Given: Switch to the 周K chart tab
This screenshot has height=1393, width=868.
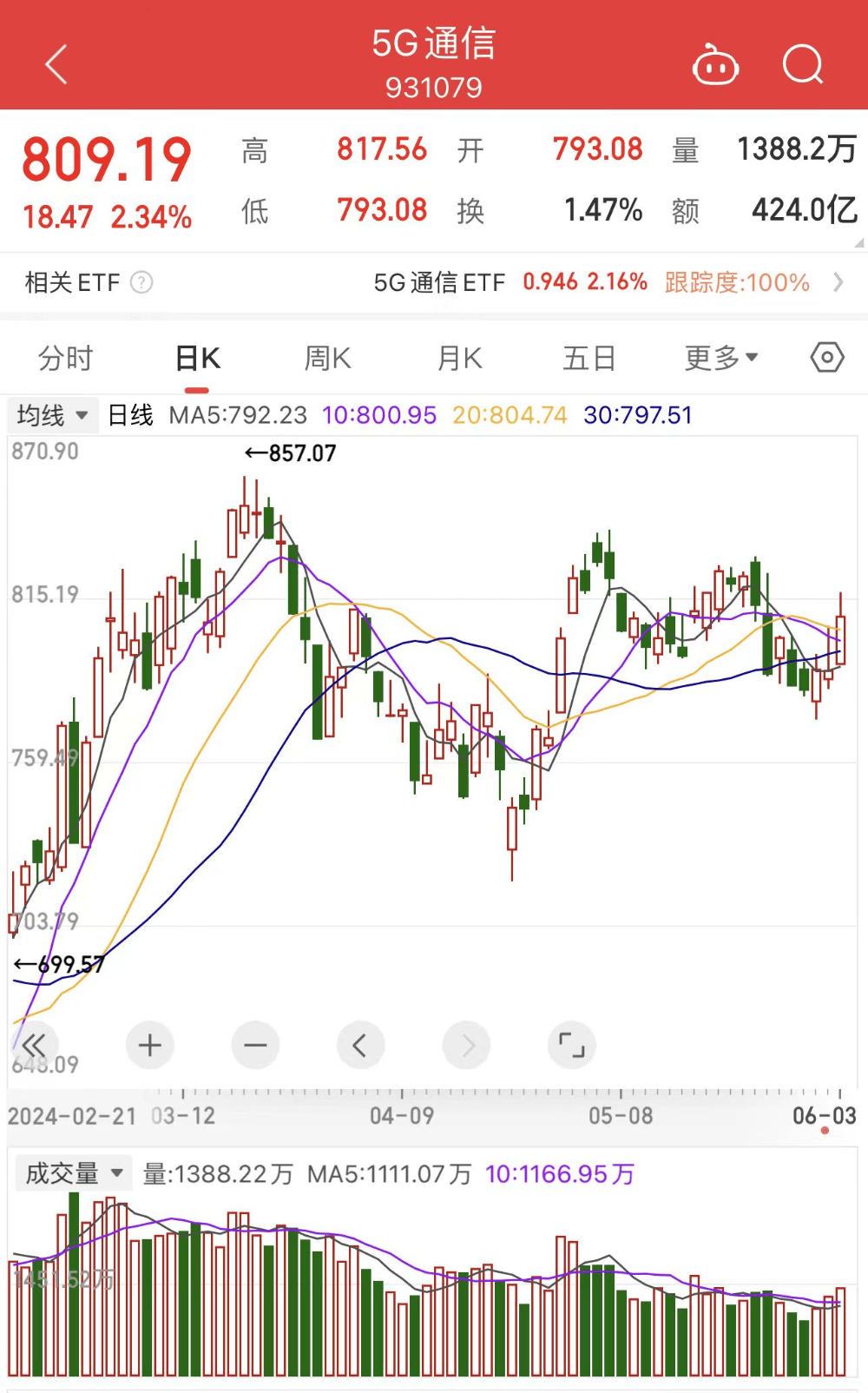Looking at the screenshot, I should coord(327,358).
